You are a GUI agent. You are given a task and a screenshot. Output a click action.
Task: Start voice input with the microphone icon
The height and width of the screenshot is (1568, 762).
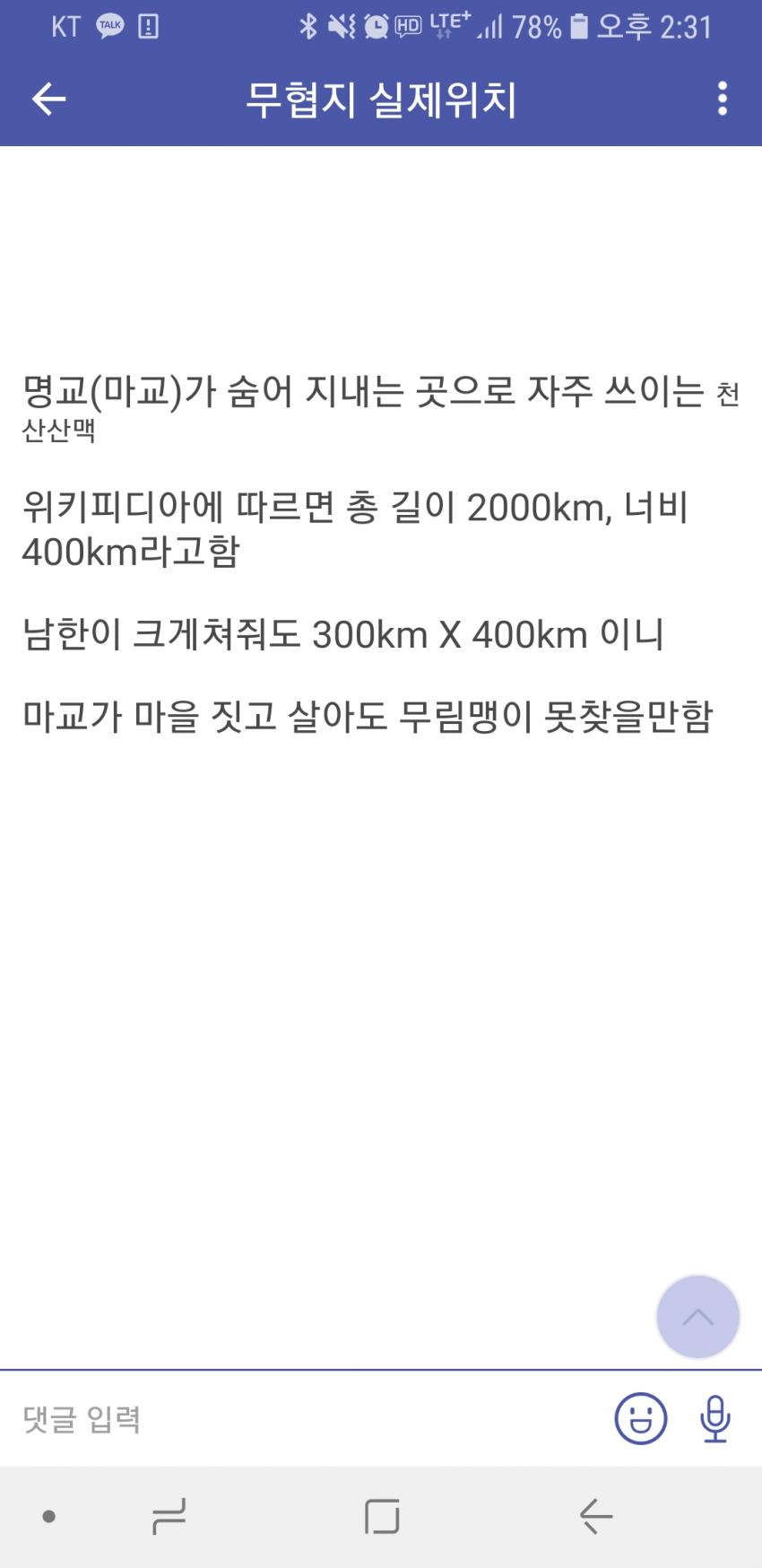tap(714, 1419)
